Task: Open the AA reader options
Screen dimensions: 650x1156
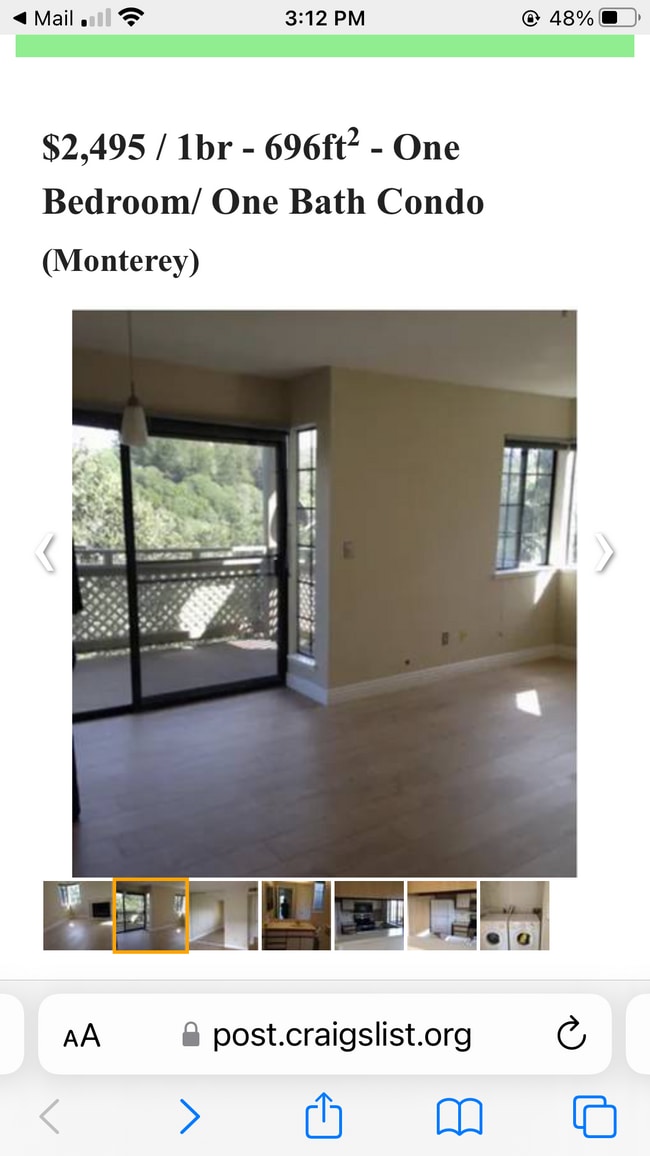Action: (82, 1035)
